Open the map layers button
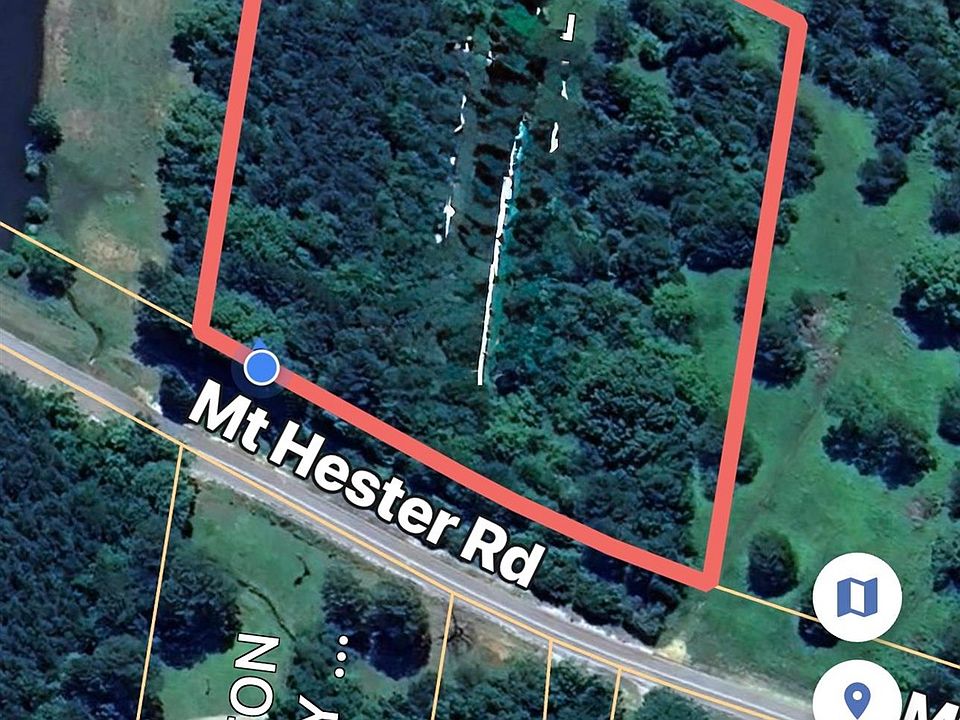The width and height of the screenshot is (960, 720). (x=856, y=597)
